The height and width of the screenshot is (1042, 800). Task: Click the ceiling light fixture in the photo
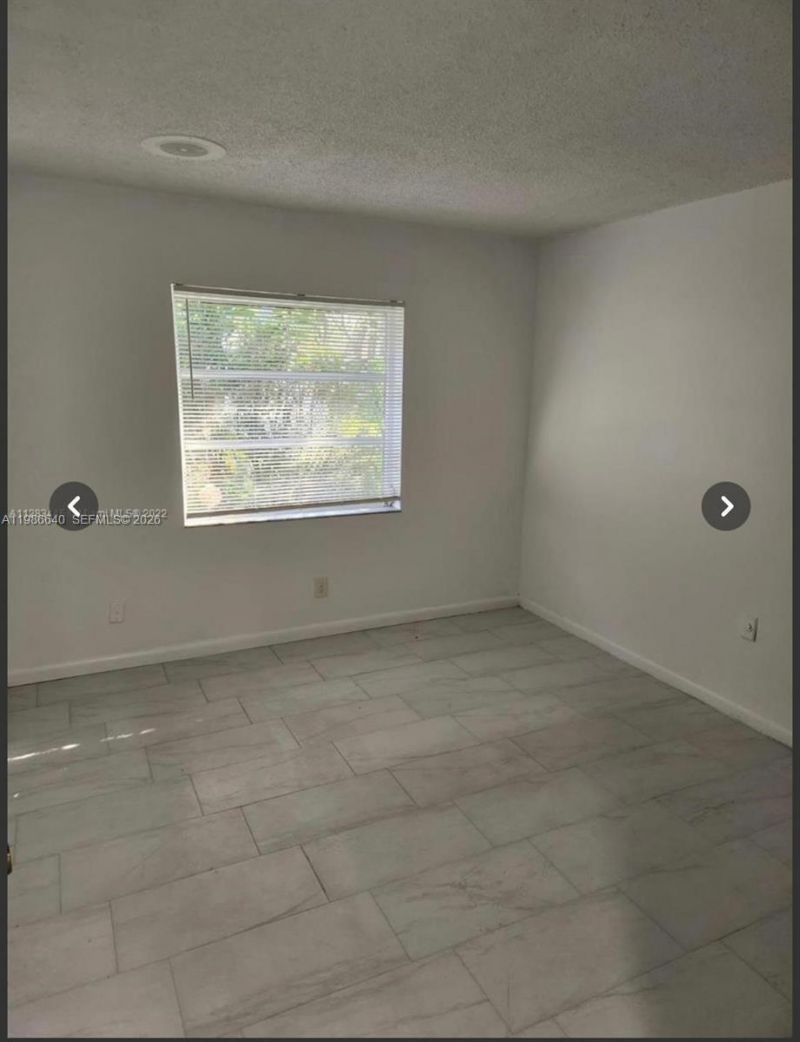[x=185, y=148]
